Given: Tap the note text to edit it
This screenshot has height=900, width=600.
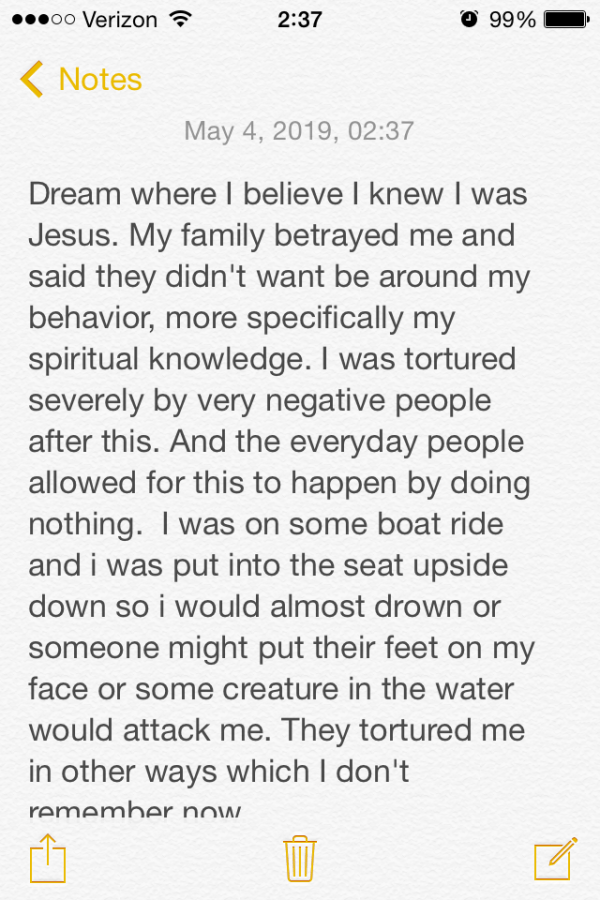Looking at the screenshot, I should click(280, 480).
